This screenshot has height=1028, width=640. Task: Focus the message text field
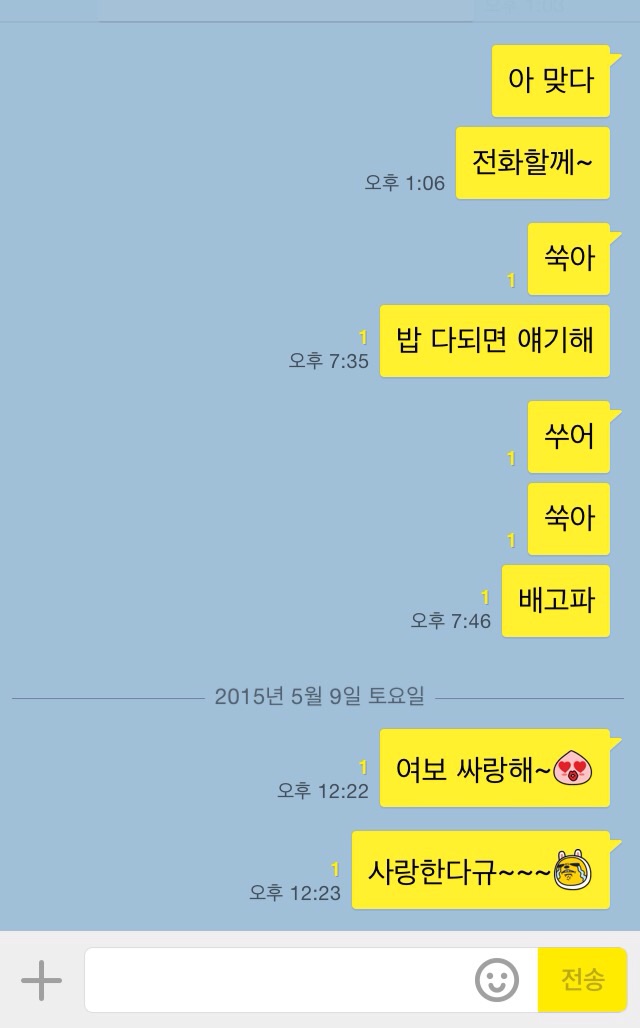click(x=280, y=980)
